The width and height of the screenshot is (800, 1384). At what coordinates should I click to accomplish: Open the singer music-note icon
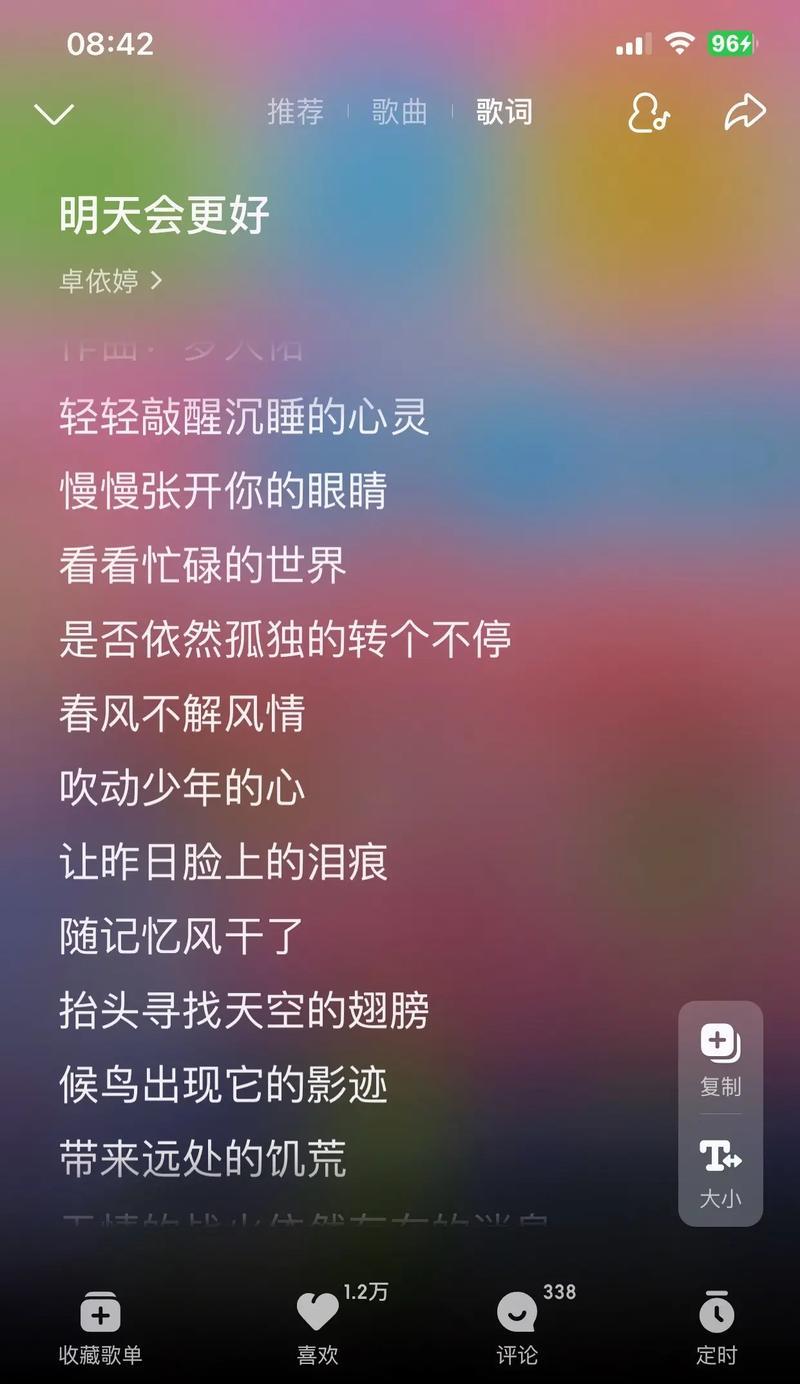pos(648,113)
